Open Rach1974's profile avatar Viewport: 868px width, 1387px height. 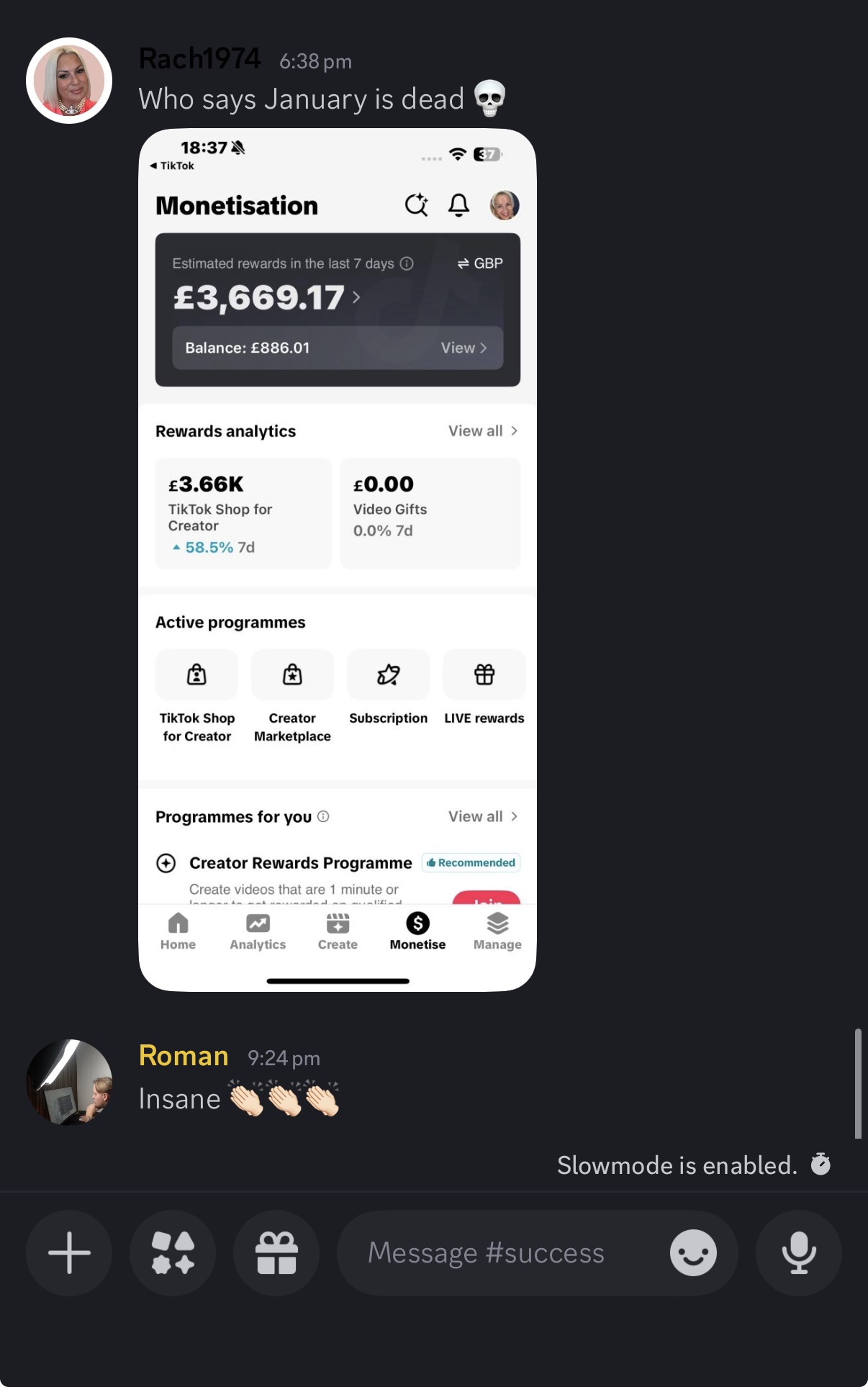click(x=69, y=81)
